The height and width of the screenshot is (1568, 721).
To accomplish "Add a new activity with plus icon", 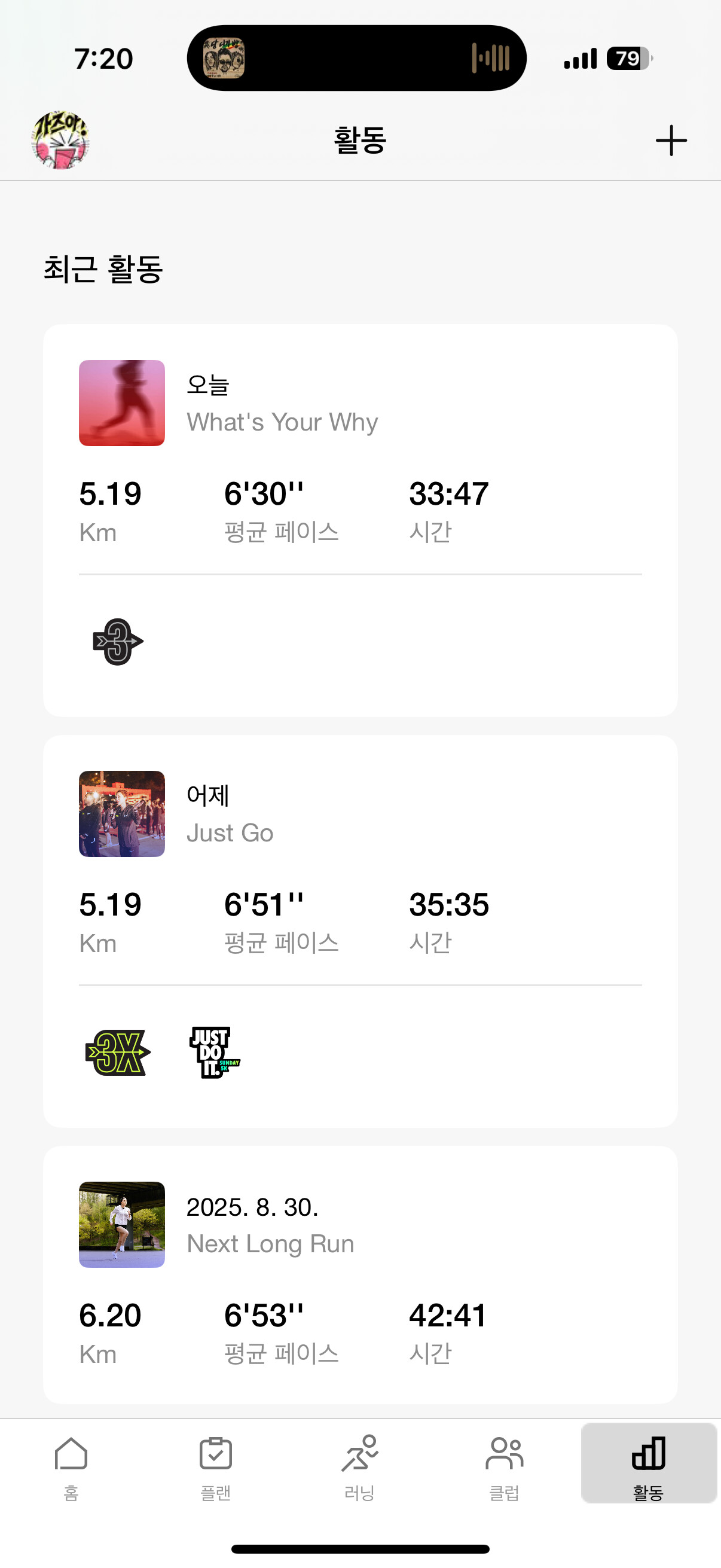I will (x=671, y=141).
